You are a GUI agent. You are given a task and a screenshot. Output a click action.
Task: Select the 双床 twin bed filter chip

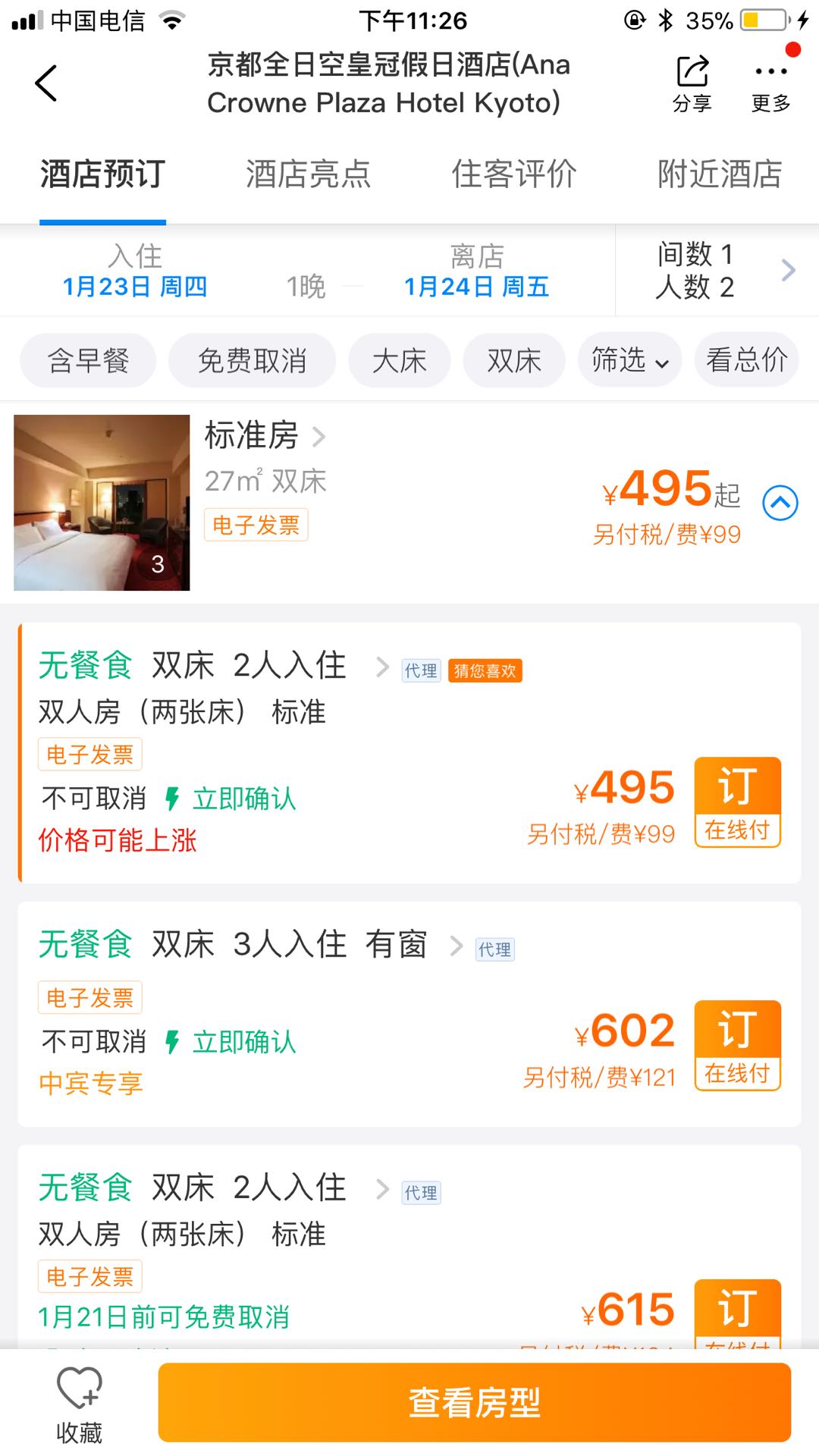pos(513,361)
